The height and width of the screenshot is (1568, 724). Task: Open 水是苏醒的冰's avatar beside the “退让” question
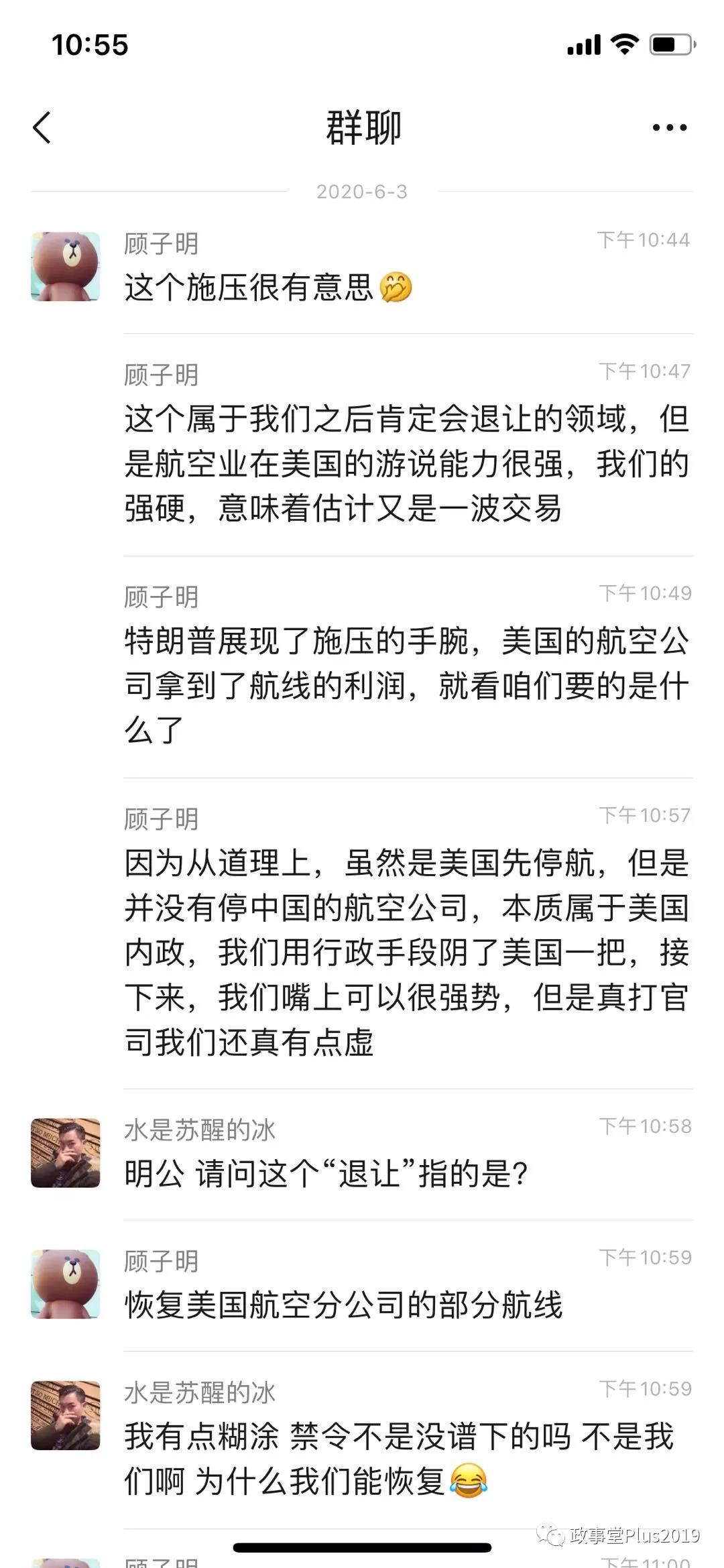66,1152
